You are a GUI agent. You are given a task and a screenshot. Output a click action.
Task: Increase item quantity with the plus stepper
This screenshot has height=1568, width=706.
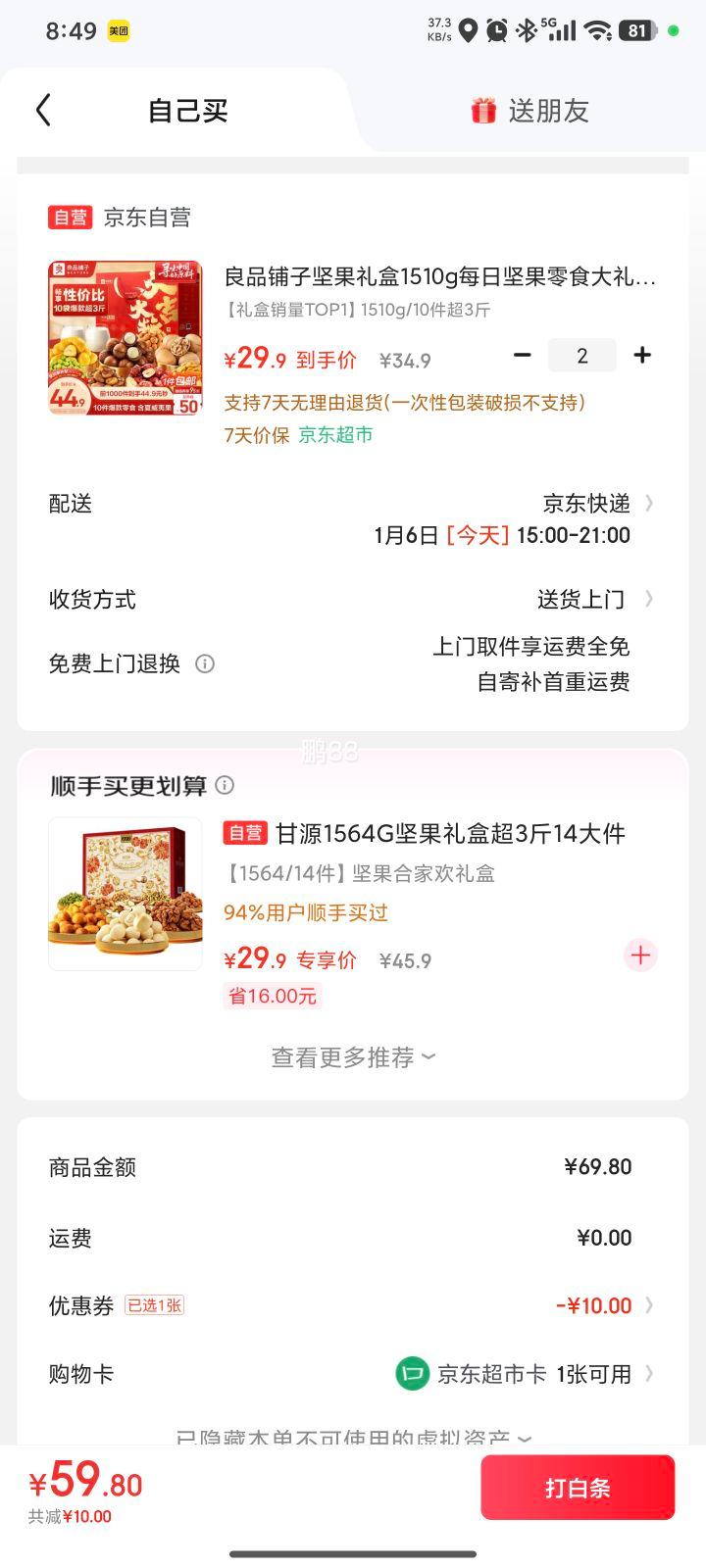coord(642,355)
